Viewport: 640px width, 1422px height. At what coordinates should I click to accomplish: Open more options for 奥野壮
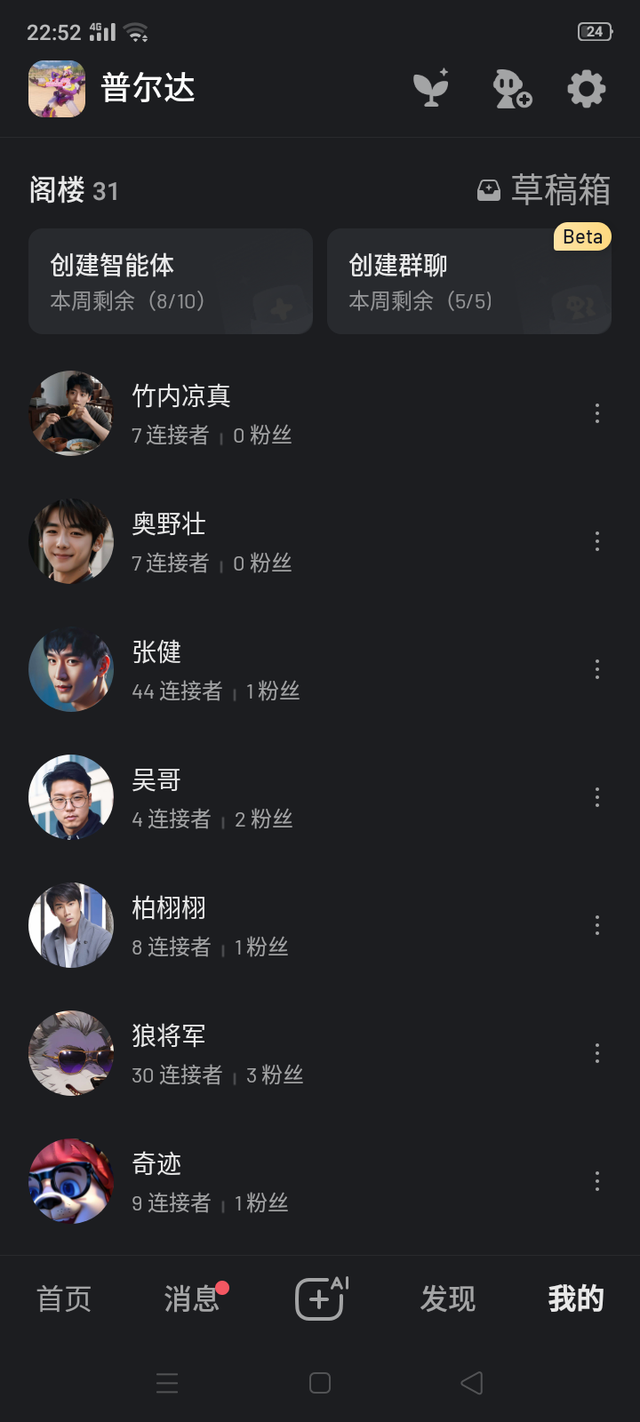597,541
